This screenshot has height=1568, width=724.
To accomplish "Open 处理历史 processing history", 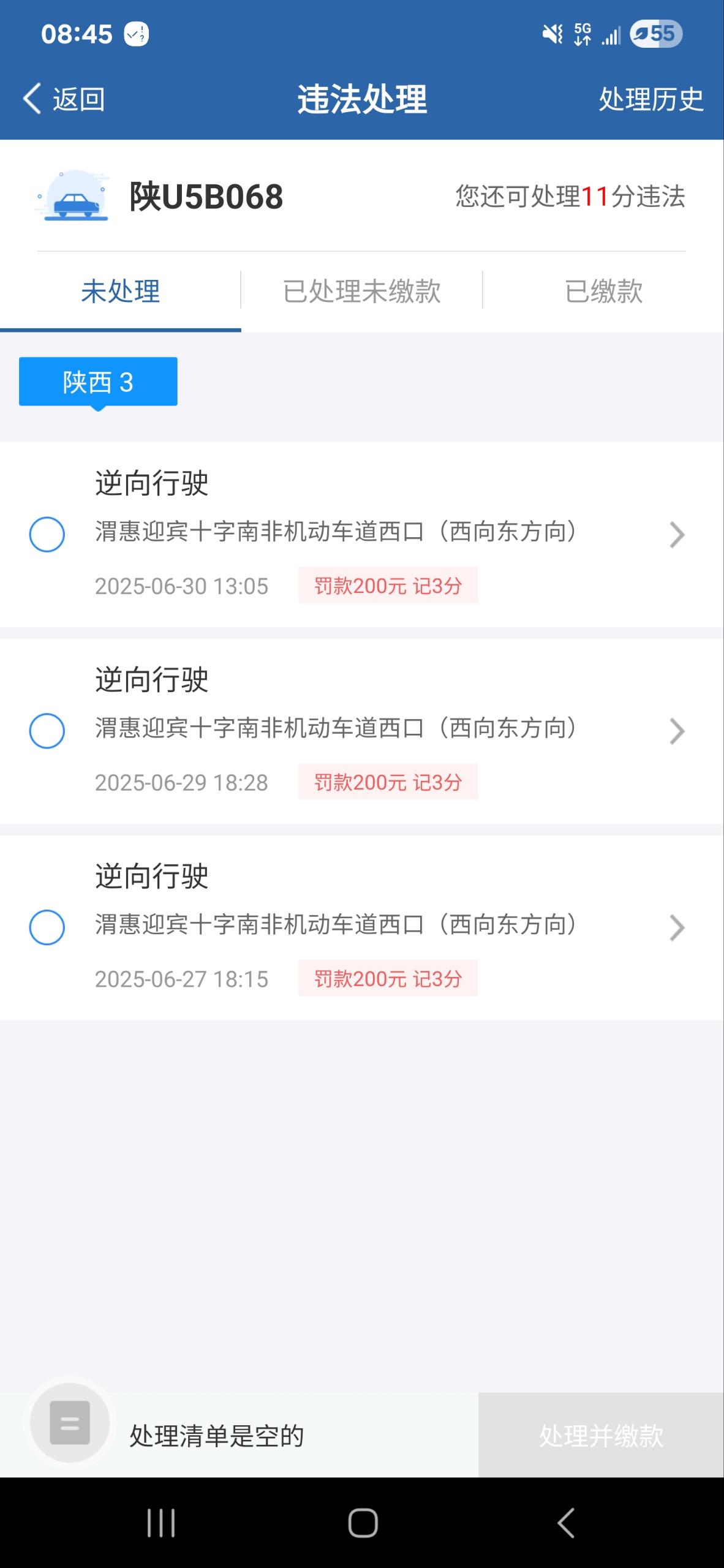I will coord(650,99).
